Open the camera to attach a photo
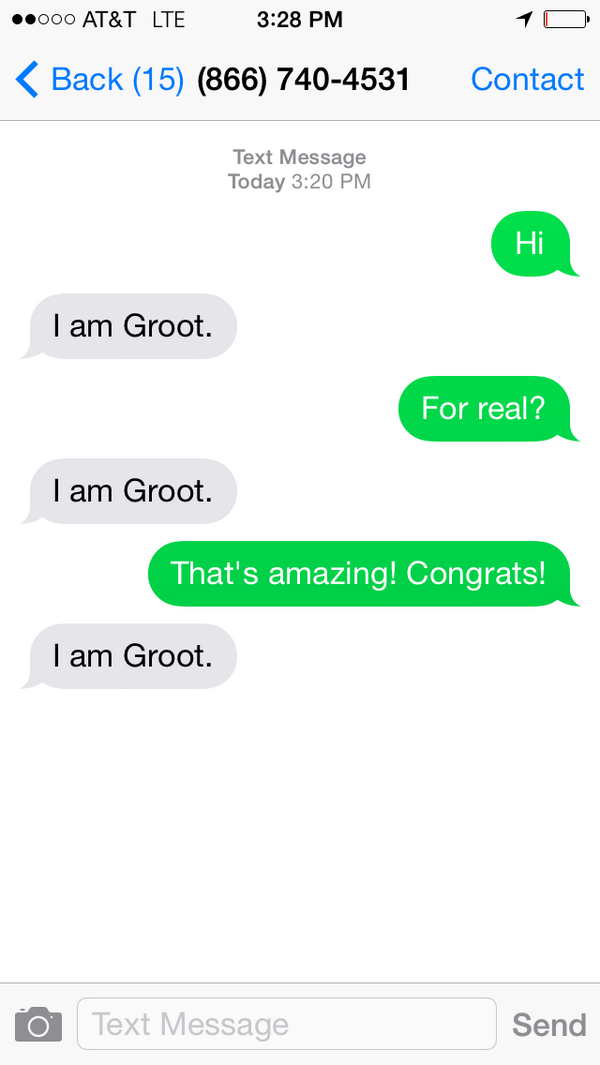This screenshot has width=600, height=1065. [38, 1024]
